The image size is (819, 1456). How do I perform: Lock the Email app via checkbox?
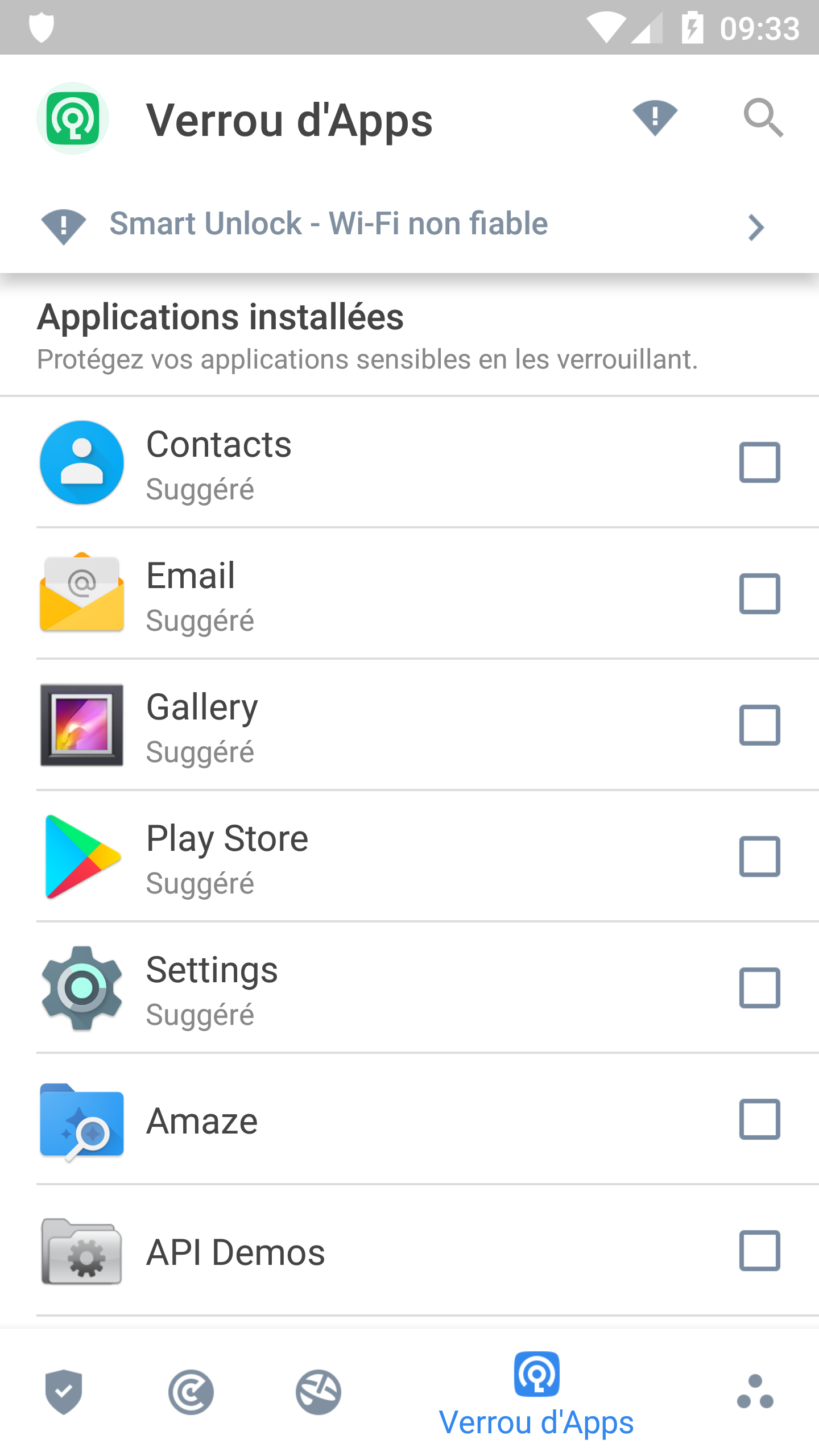759,594
